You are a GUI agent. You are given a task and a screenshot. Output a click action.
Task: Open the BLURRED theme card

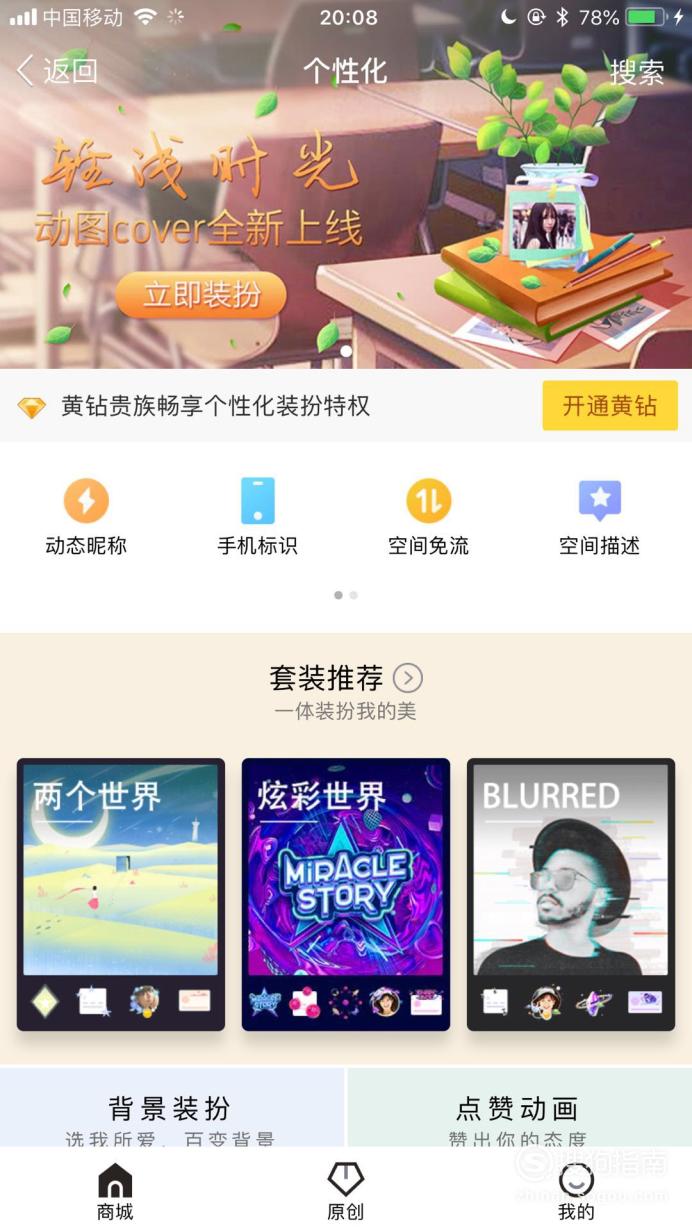(571, 895)
